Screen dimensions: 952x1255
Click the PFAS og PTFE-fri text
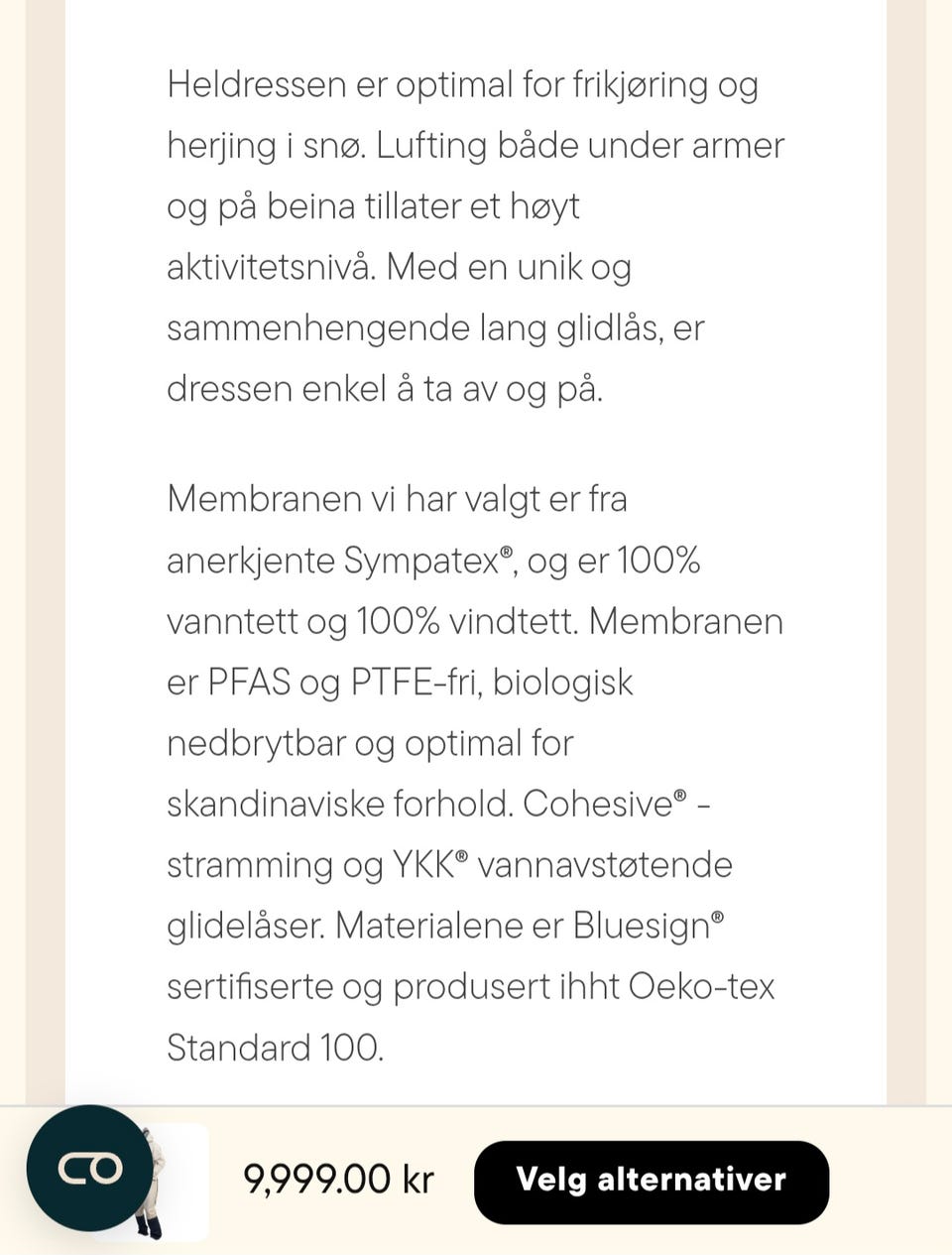point(347,682)
